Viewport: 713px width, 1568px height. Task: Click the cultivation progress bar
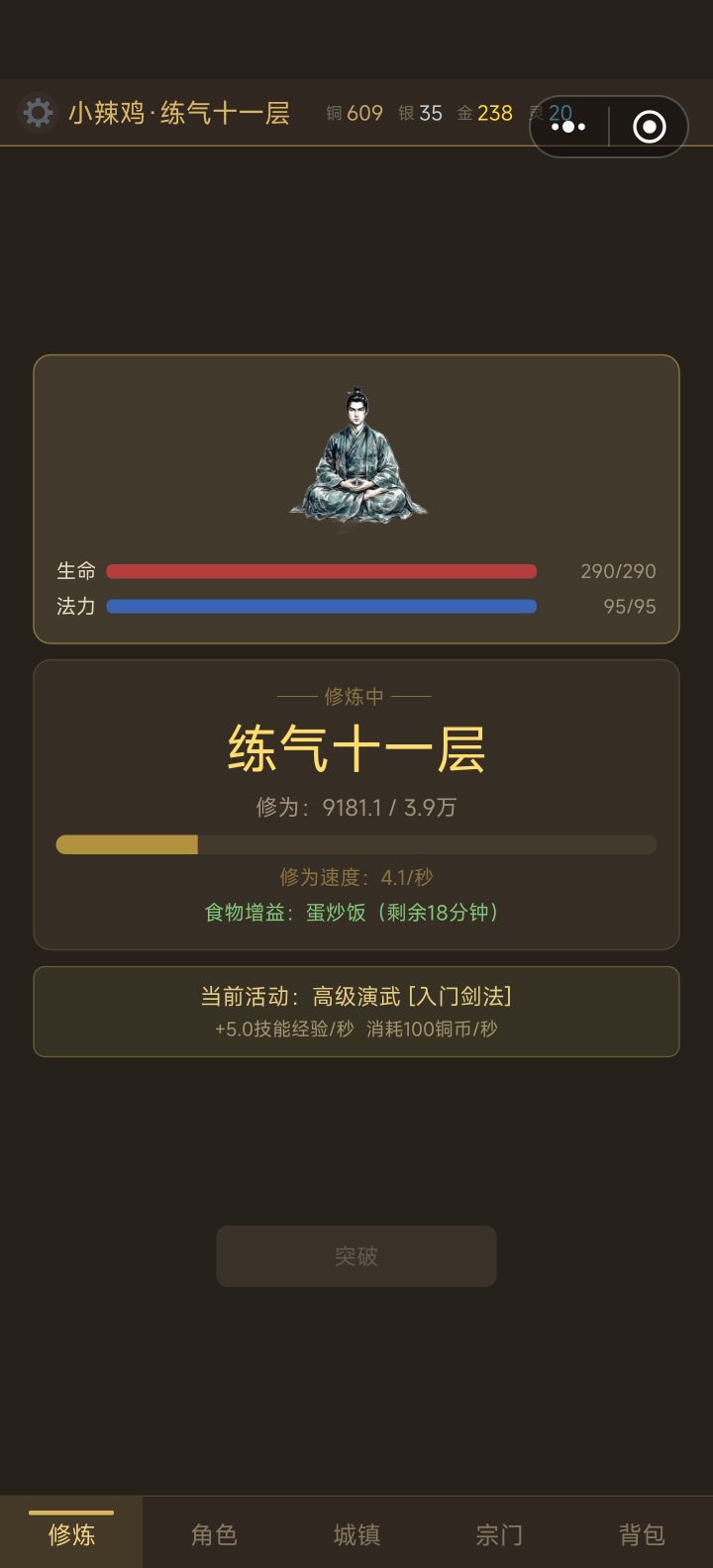coord(356,843)
